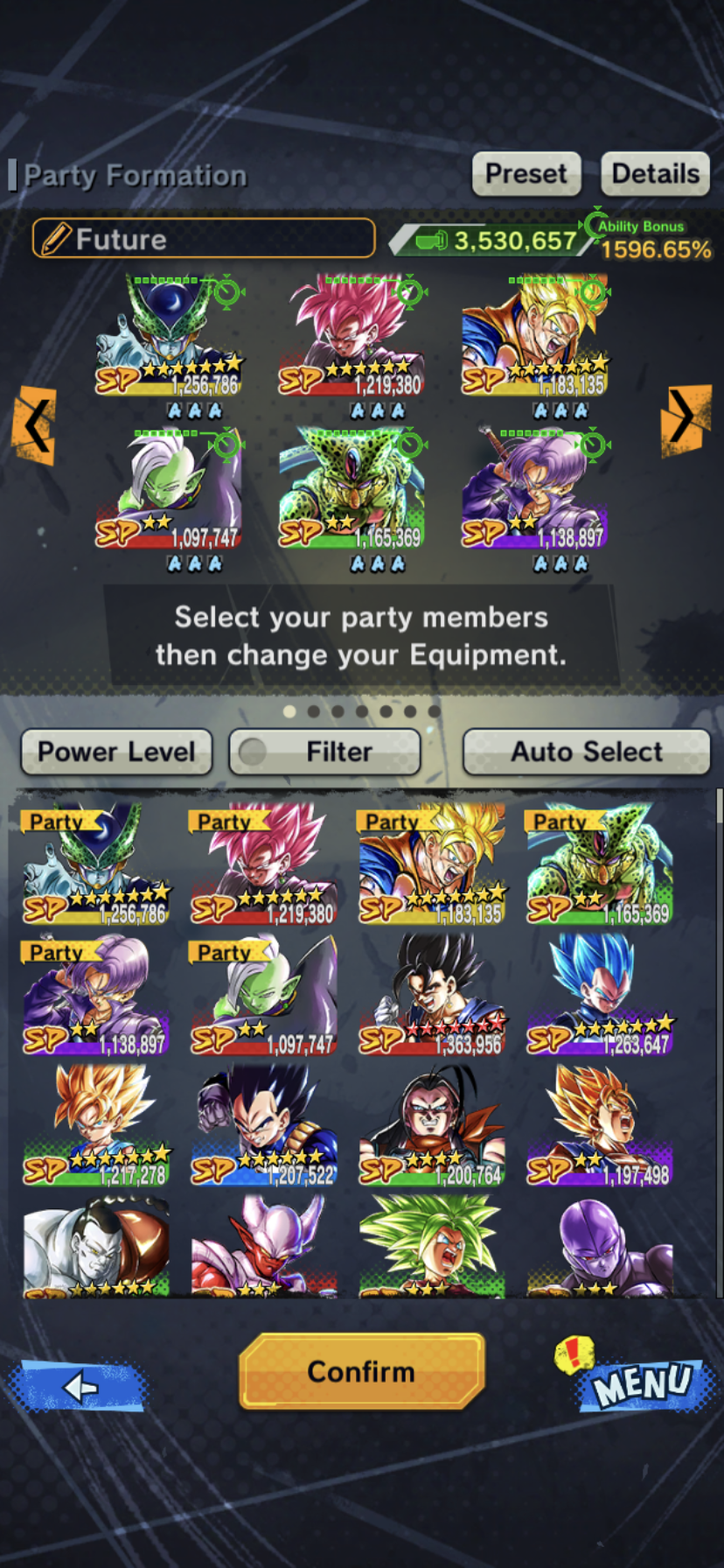Select party slot character with 1,256,786 power
Screen dimensions: 724x1568
point(171,337)
